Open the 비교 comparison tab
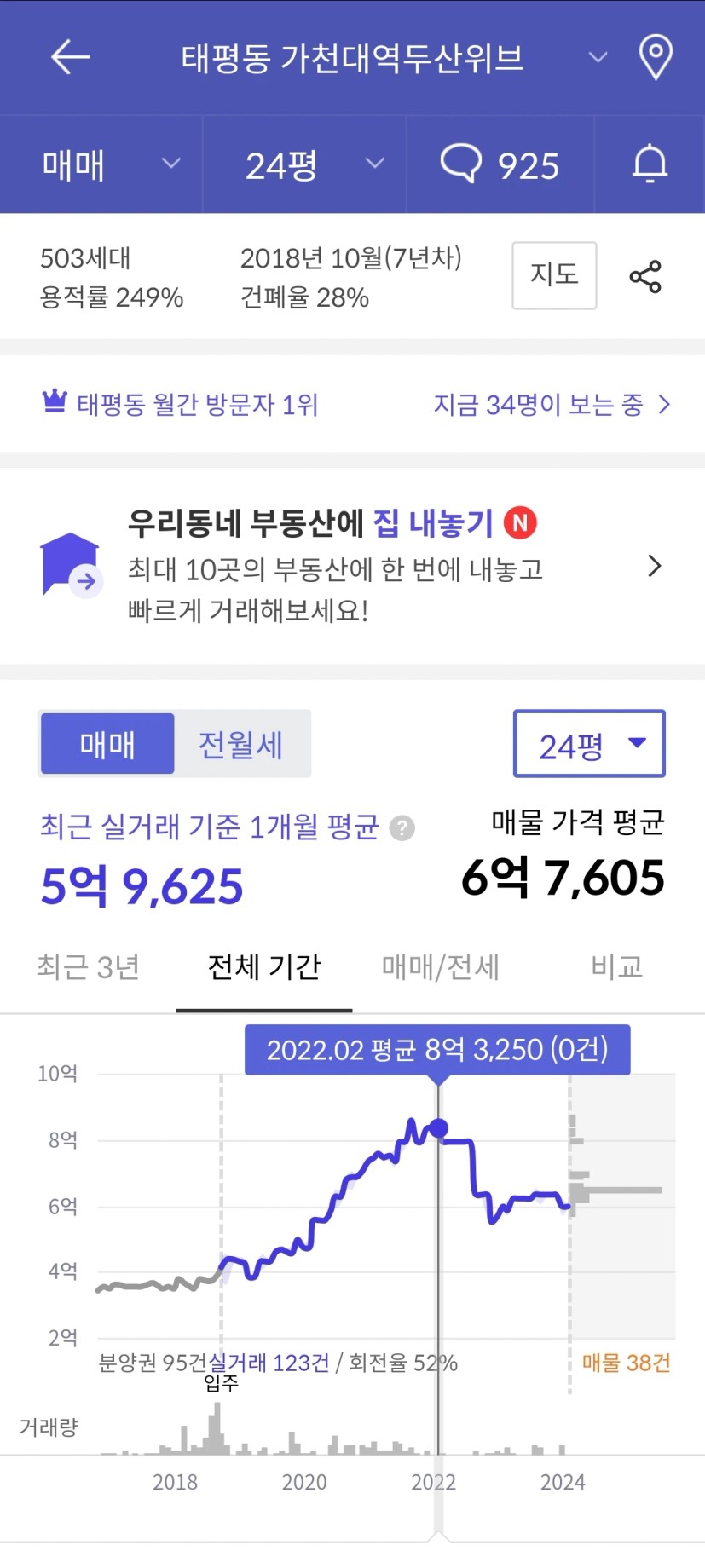Viewport: 705px width, 1568px height. point(616,967)
